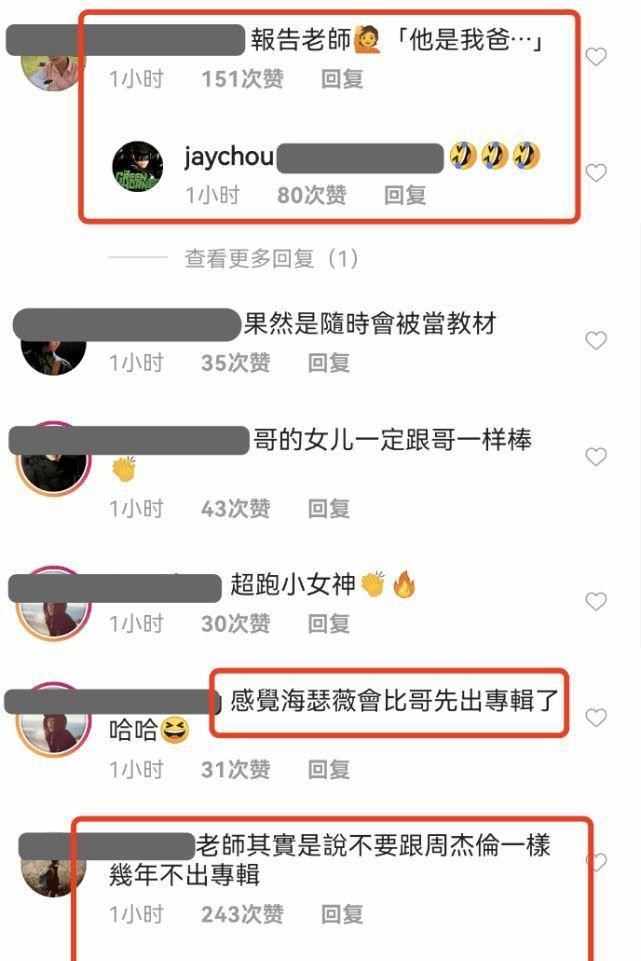
Task: Reply to jaychou's 80次赞 comment
Action: pyautogui.click(x=405, y=196)
